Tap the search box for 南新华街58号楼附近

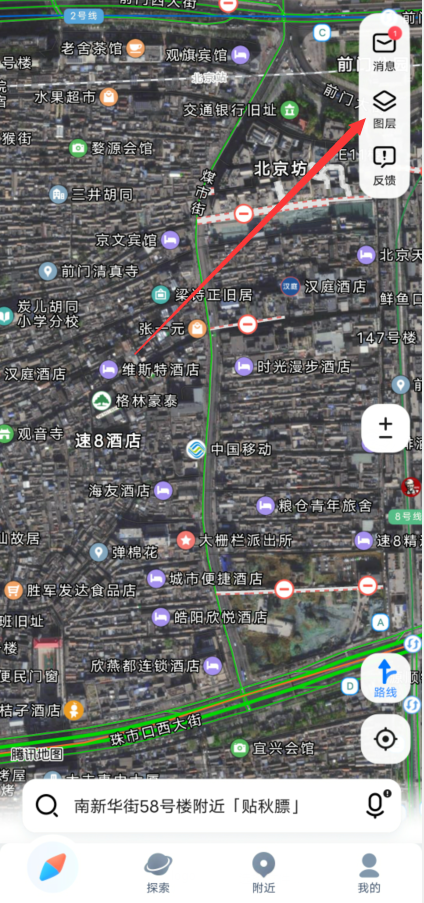pos(187,805)
